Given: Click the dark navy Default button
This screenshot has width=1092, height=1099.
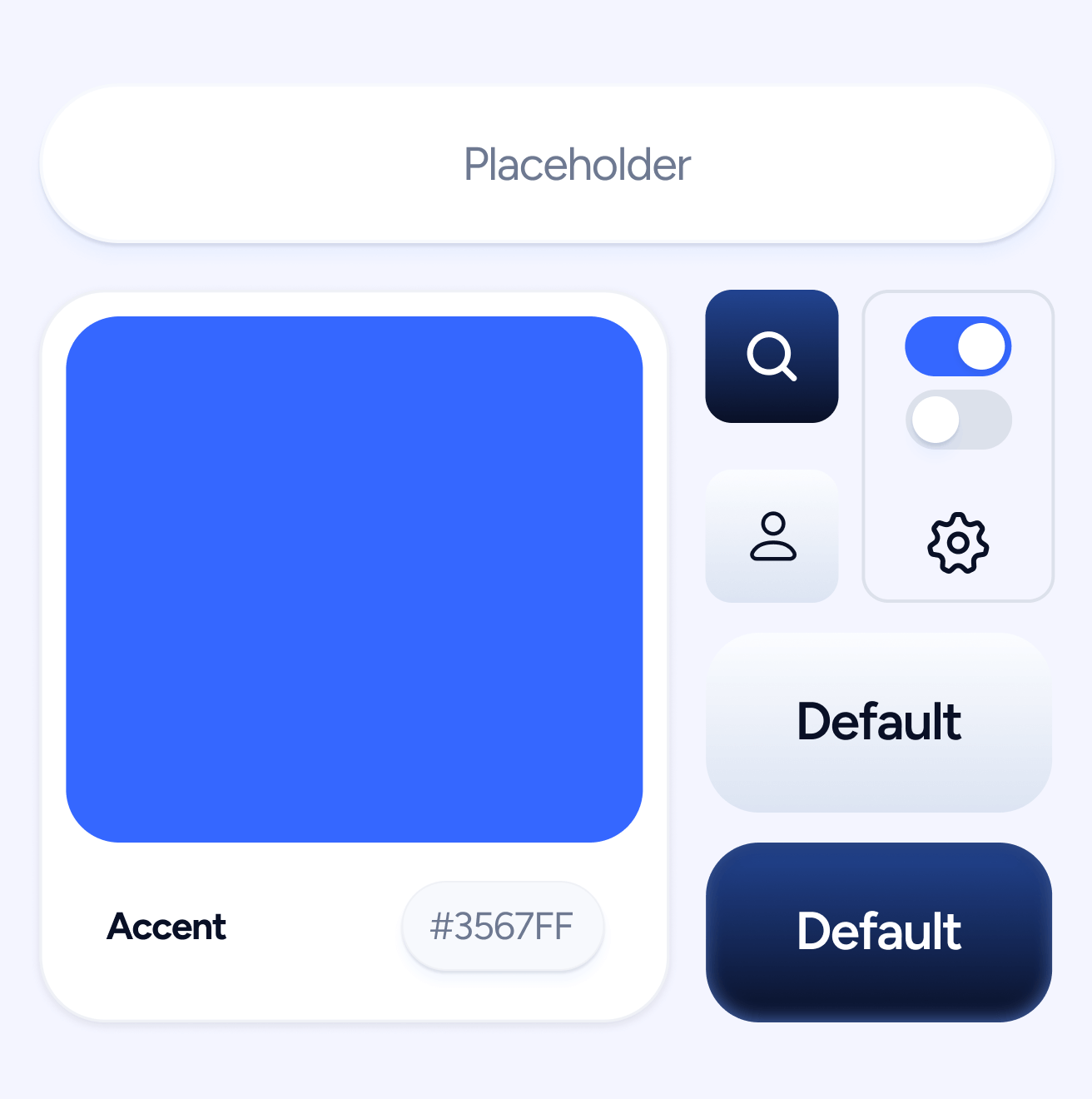Looking at the screenshot, I should coord(878,932).
